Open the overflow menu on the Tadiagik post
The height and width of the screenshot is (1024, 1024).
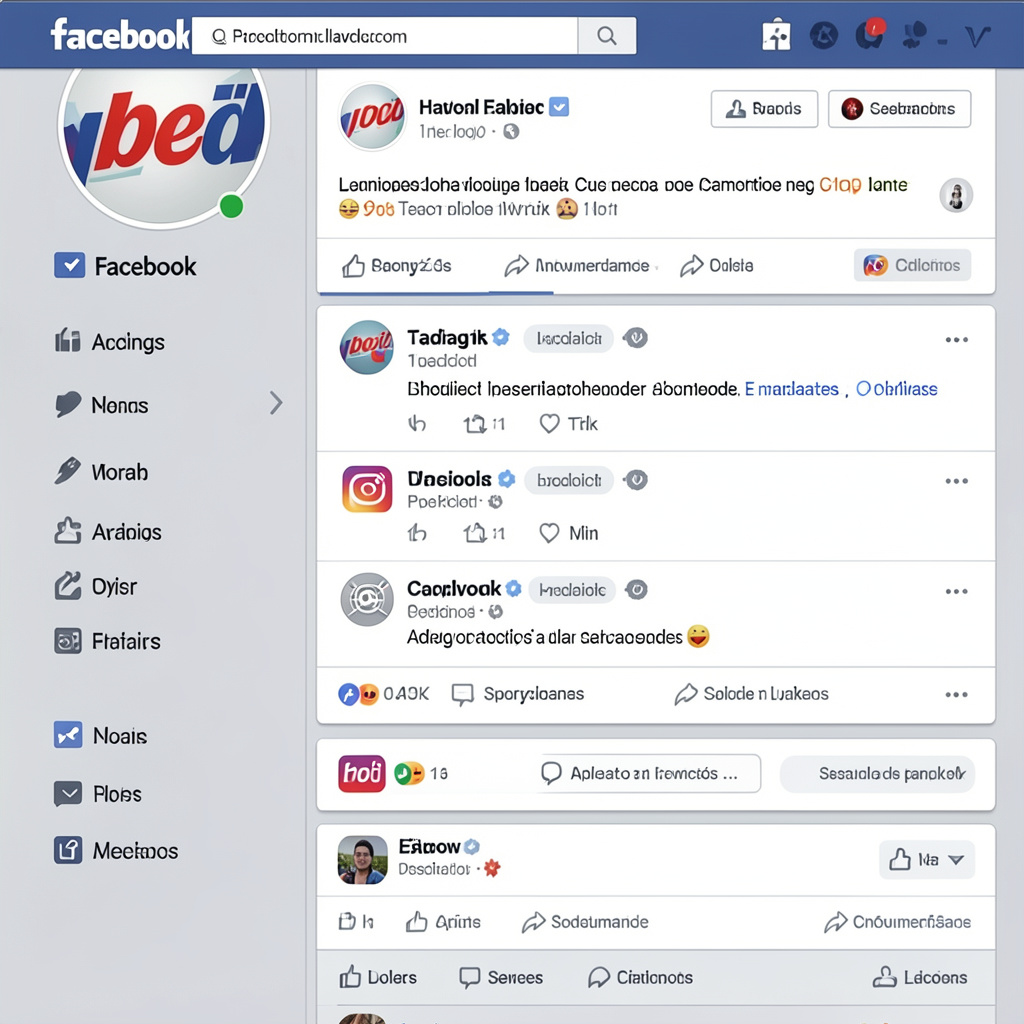(956, 340)
